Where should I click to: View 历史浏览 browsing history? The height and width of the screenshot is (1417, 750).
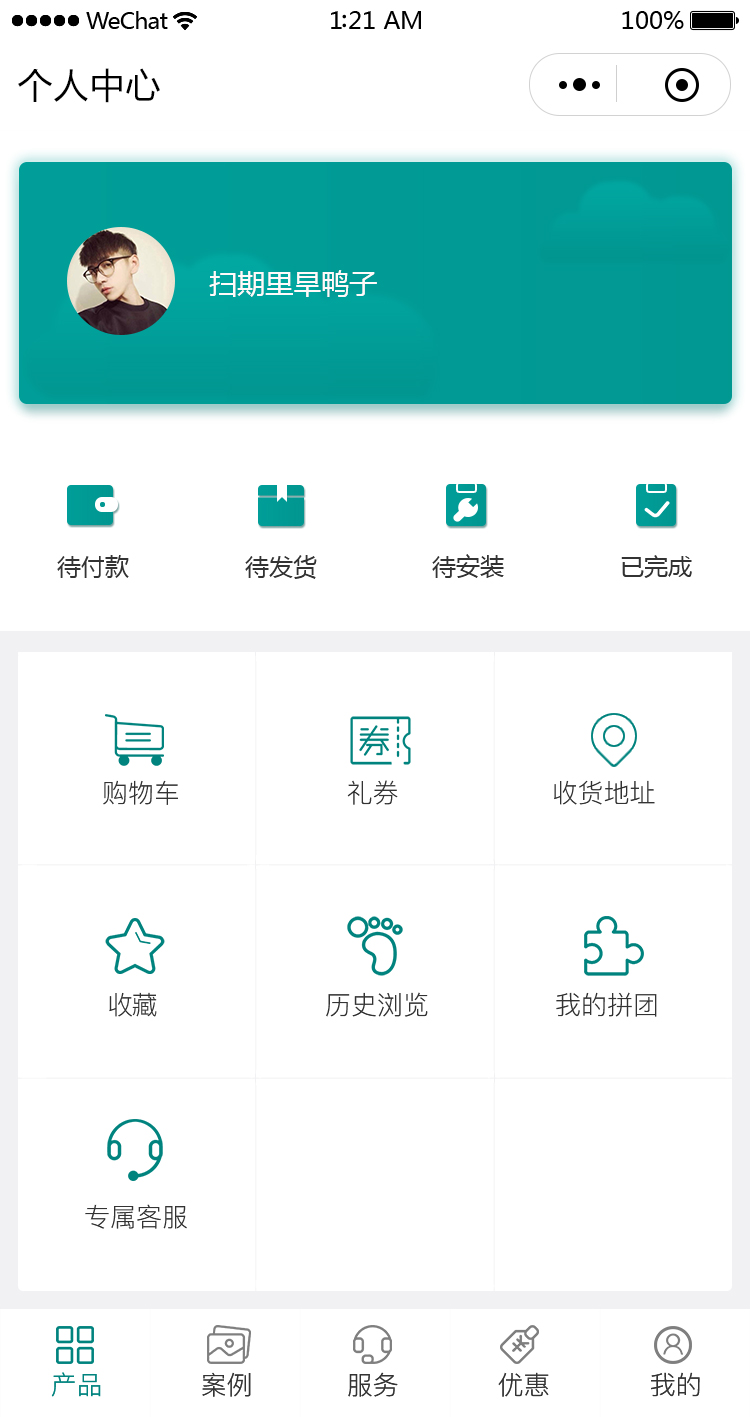pos(375,967)
